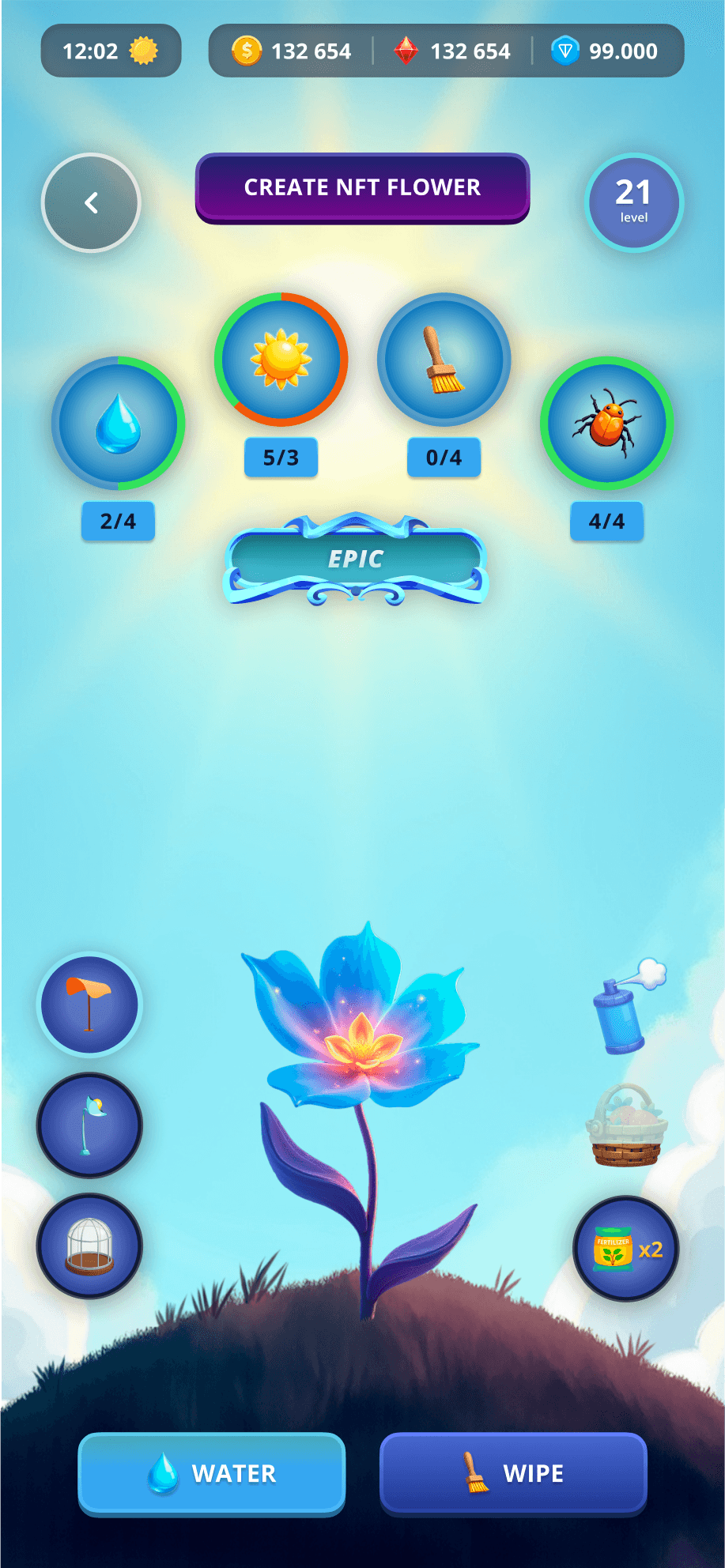The width and height of the screenshot is (725, 1568).
Task: Tap the Create NFT Flower button
Action: (362, 187)
